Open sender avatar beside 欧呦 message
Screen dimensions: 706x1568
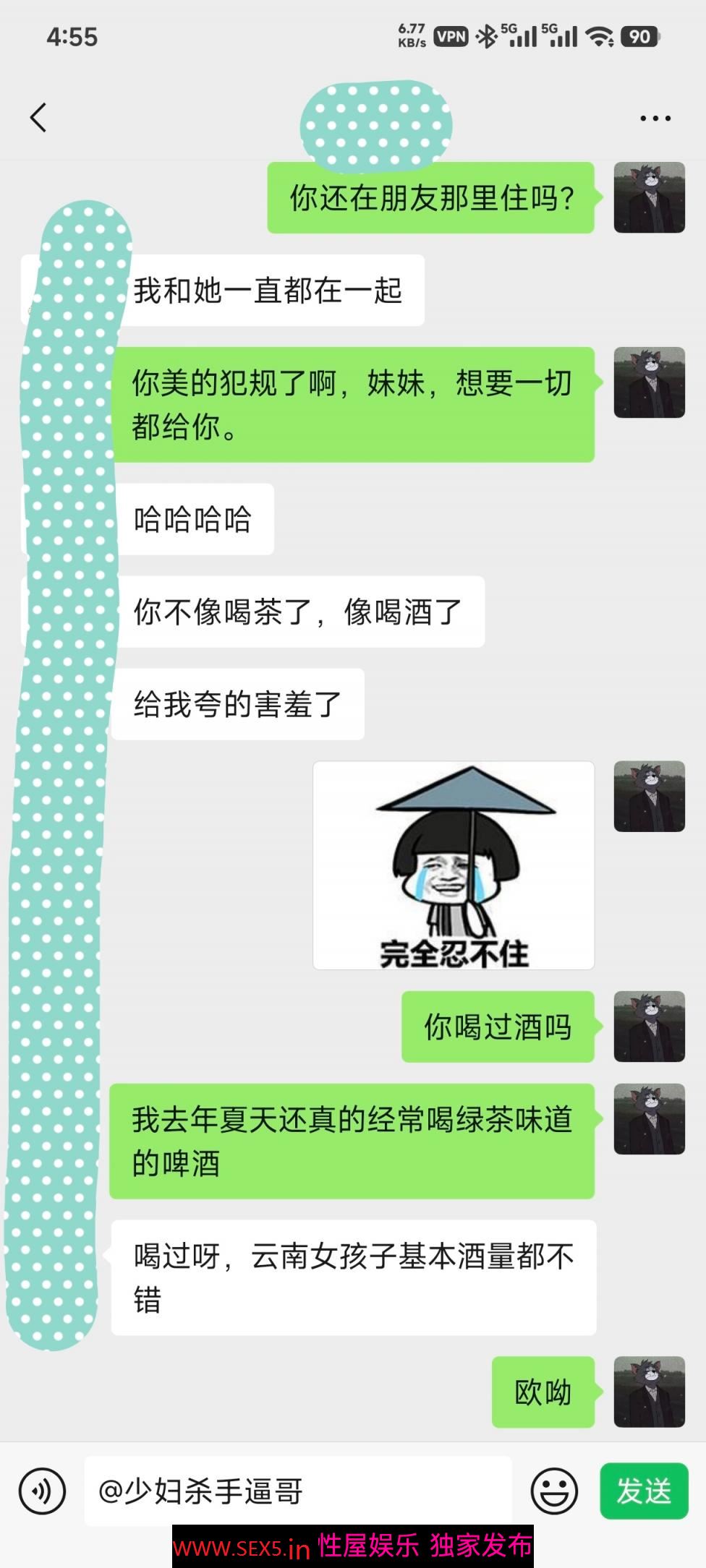tap(649, 1392)
